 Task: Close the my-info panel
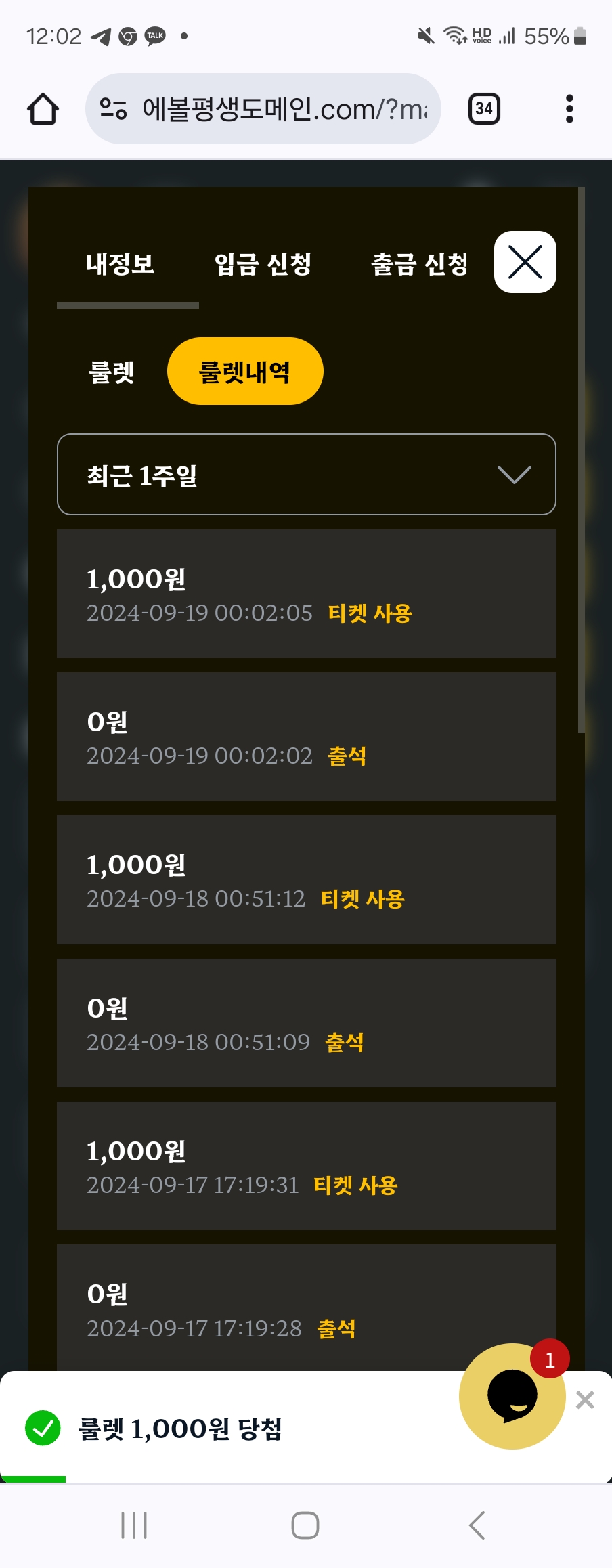[x=525, y=262]
